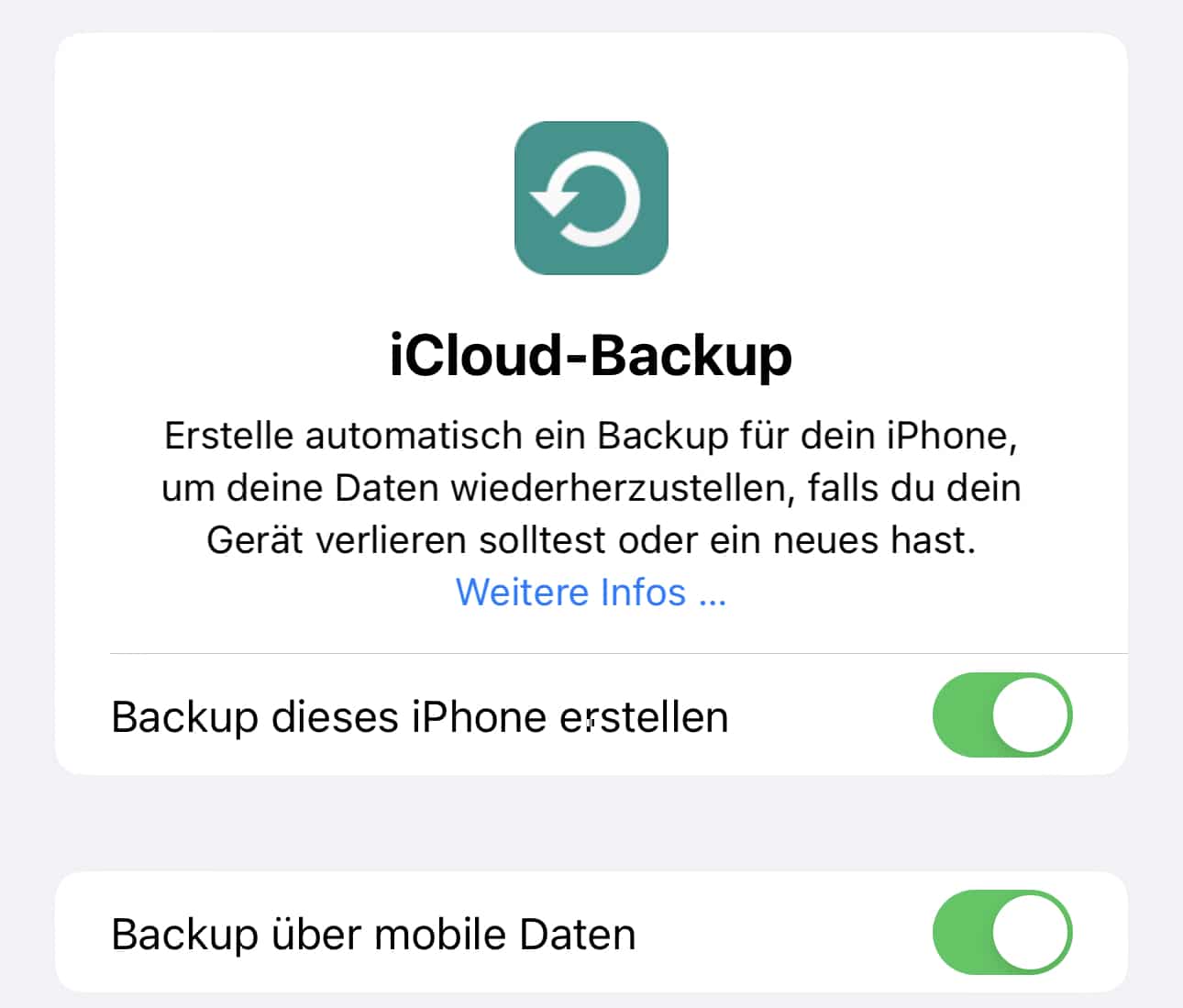Turn off Backup über mobile Daten
The width and height of the screenshot is (1183, 1008).
point(1001,933)
